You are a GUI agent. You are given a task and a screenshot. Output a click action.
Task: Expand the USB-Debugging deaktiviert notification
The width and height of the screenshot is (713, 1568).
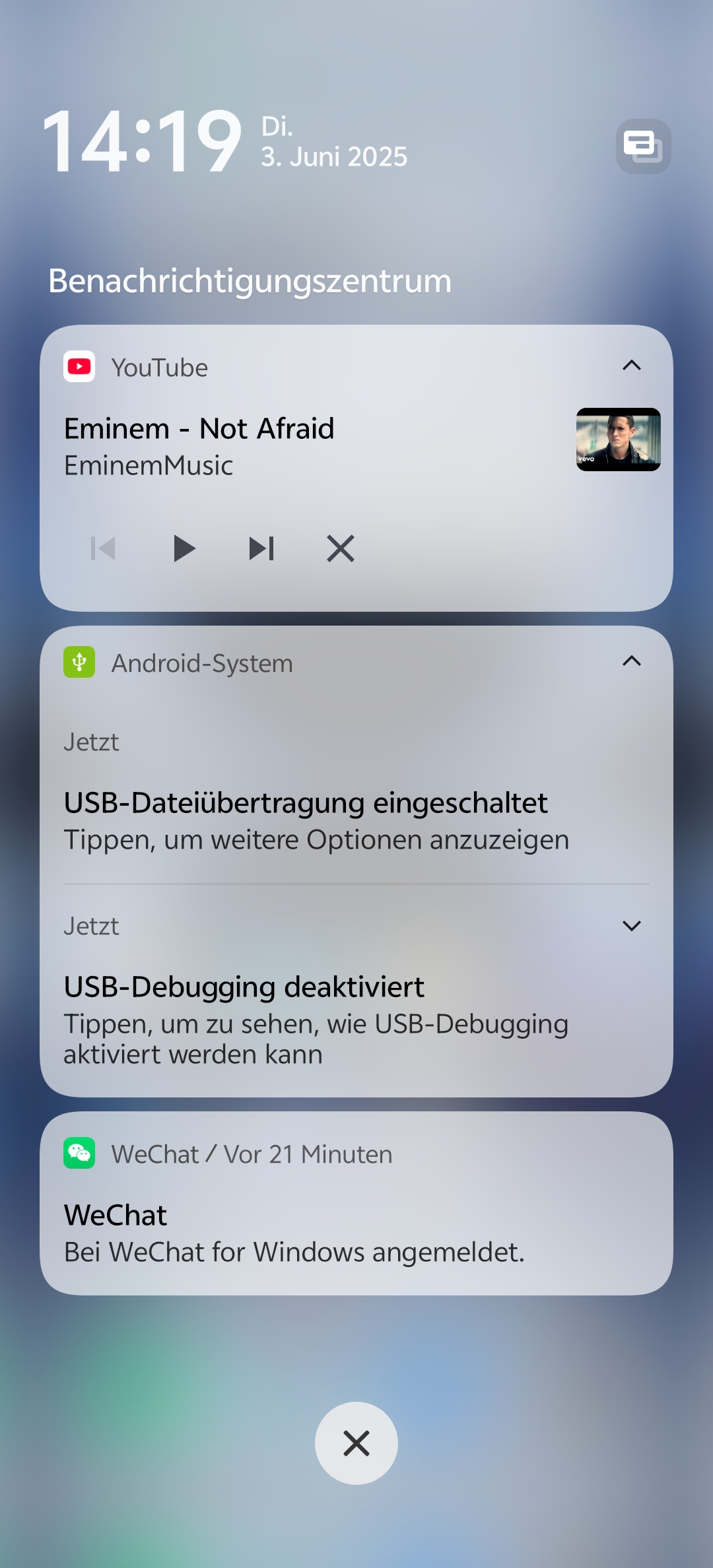coord(632,926)
